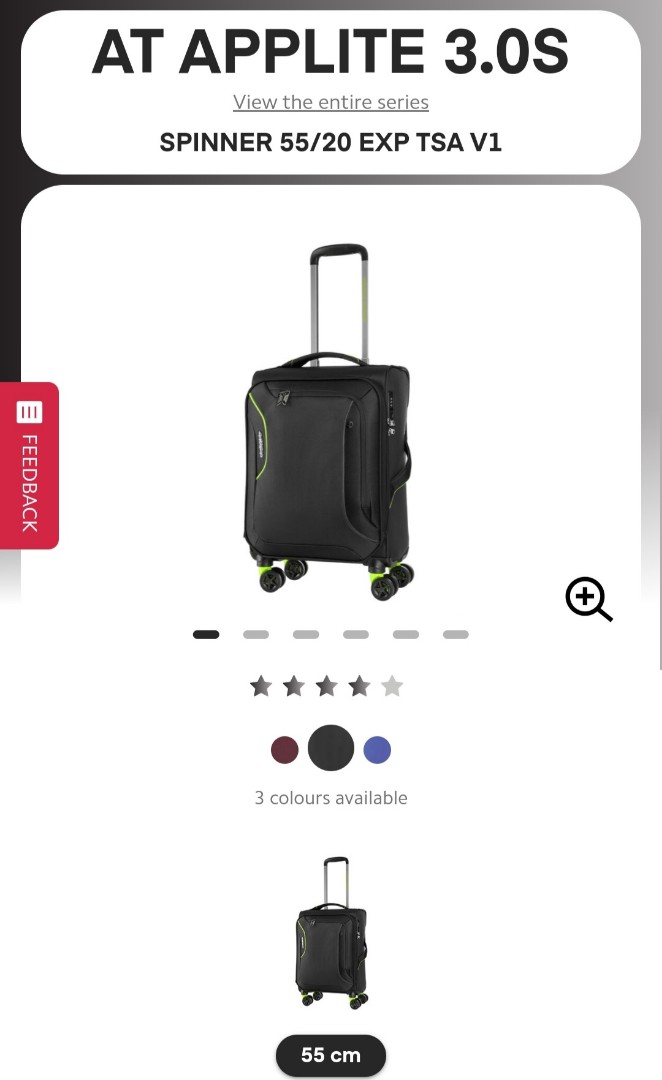Jump to the second image indicator dash
This screenshot has height=1080, width=662.
(256, 634)
